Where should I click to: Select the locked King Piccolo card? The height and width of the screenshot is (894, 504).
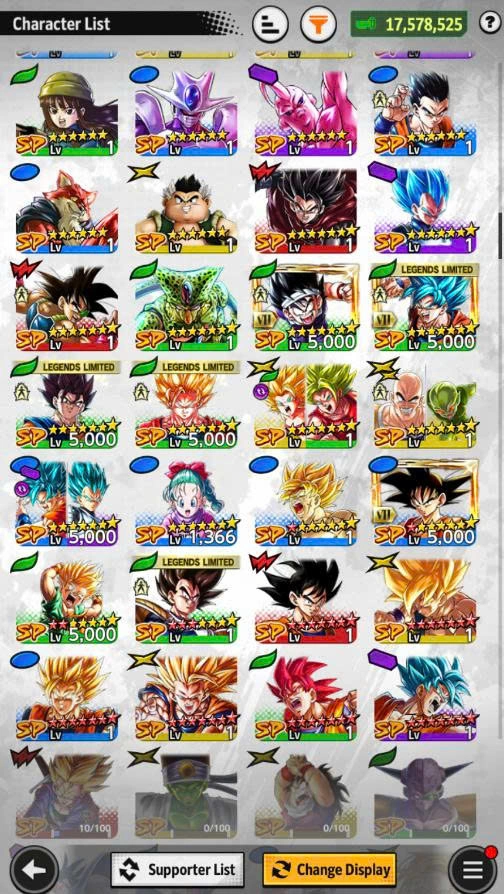tap(186, 794)
